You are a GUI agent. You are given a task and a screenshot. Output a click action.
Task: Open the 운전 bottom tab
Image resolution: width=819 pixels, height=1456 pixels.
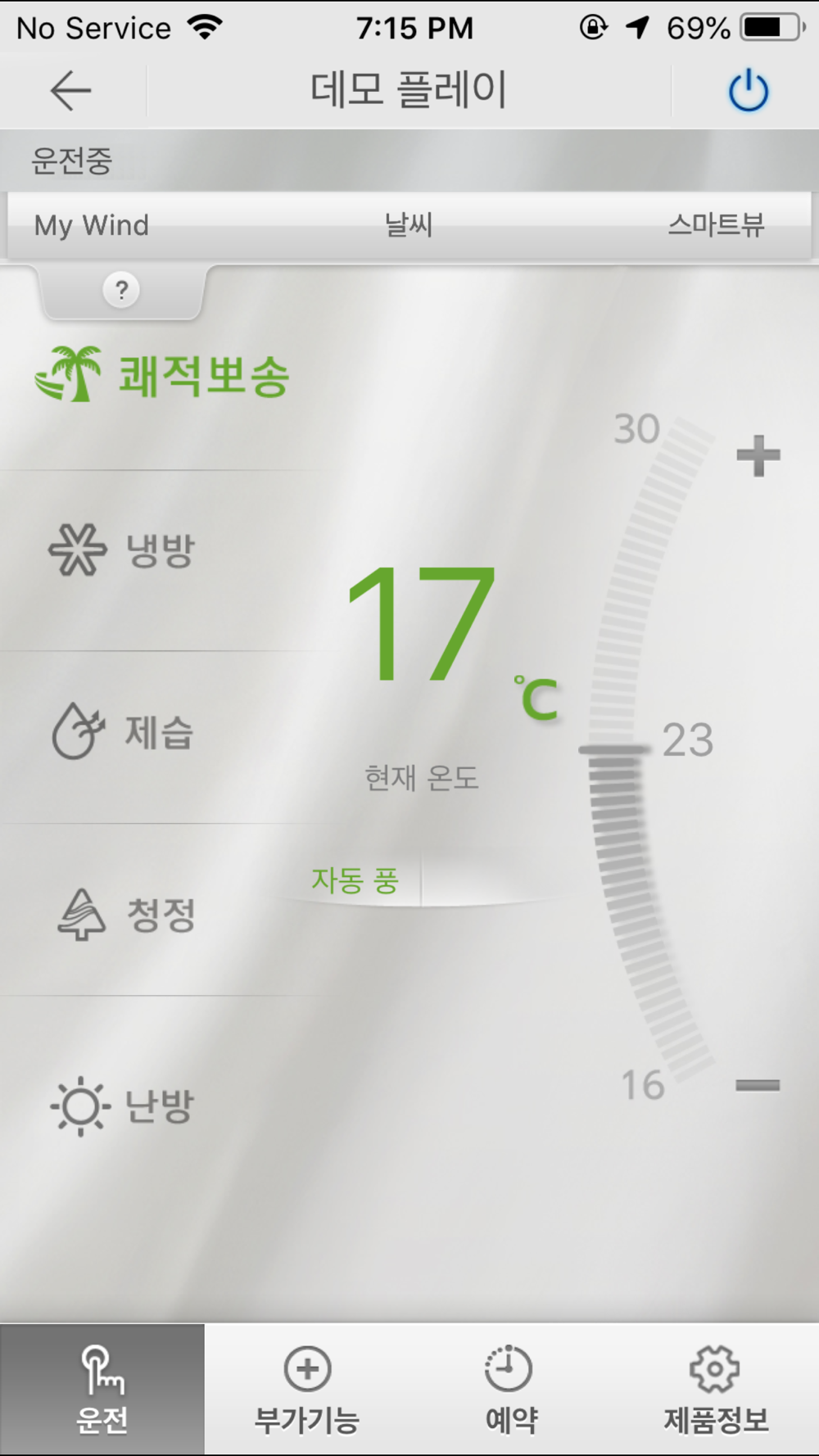(102, 1389)
